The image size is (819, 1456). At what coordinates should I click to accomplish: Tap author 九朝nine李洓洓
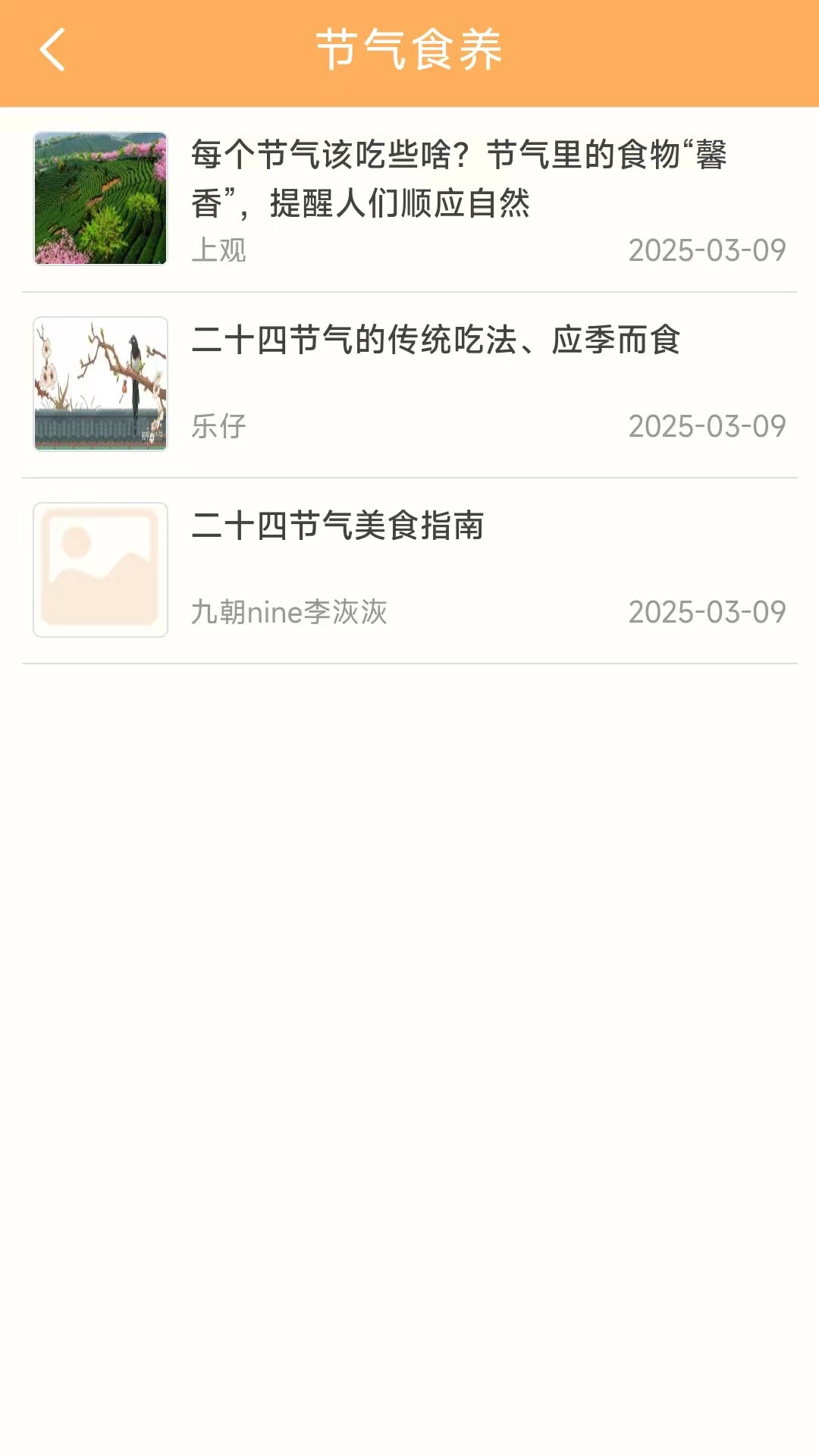coord(290,614)
